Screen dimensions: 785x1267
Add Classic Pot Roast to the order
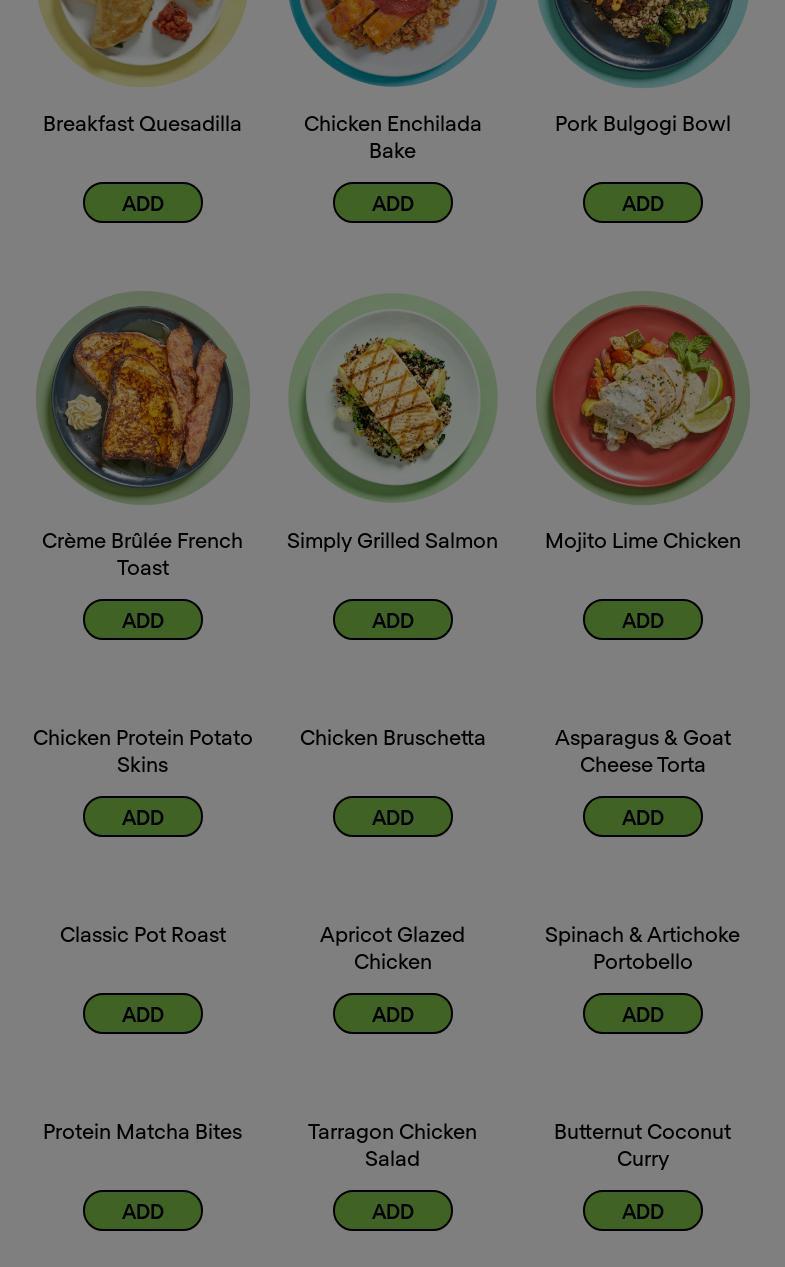pyautogui.click(x=142, y=1014)
